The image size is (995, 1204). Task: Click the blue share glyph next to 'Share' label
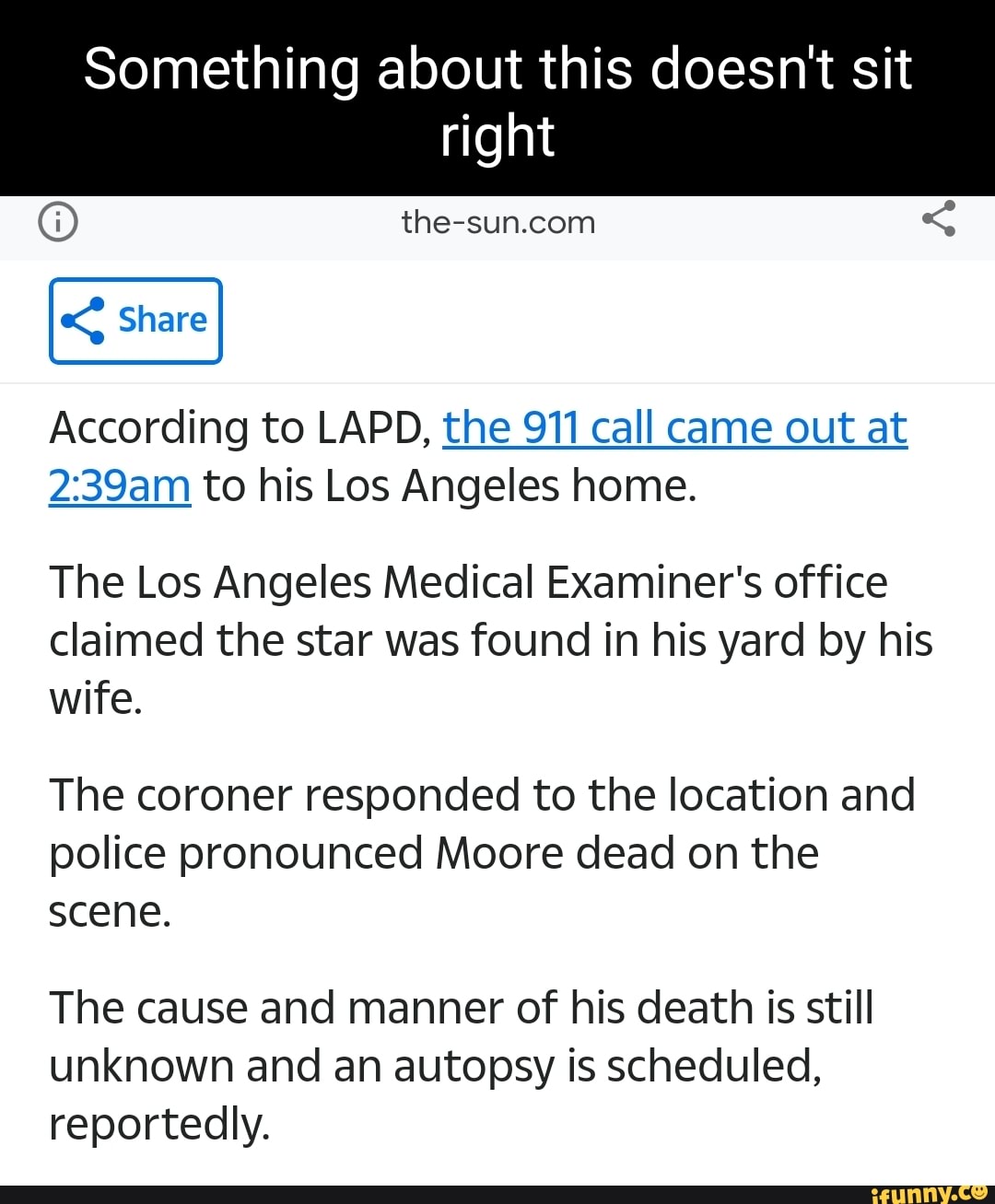(82, 321)
